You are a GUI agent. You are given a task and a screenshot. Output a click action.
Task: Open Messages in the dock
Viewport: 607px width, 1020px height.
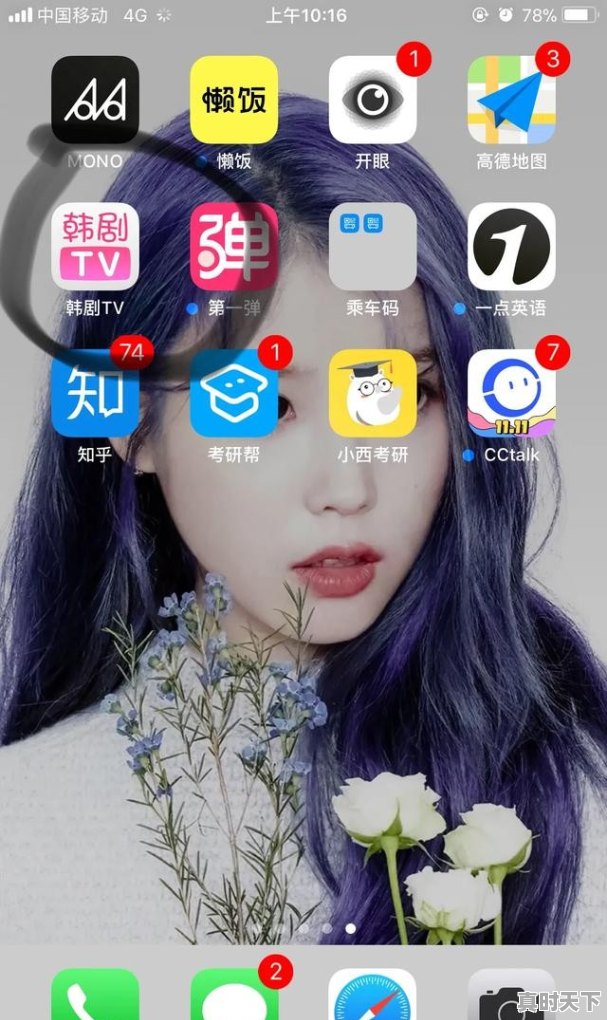[x=234, y=993]
